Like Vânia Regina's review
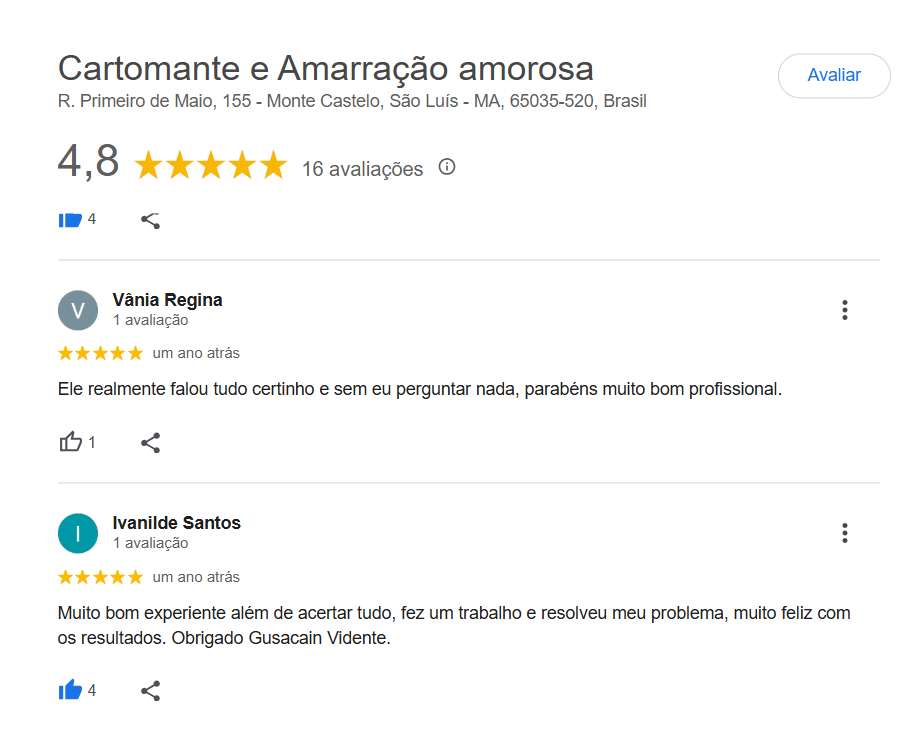The height and width of the screenshot is (732, 902). [x=70, y=442]
